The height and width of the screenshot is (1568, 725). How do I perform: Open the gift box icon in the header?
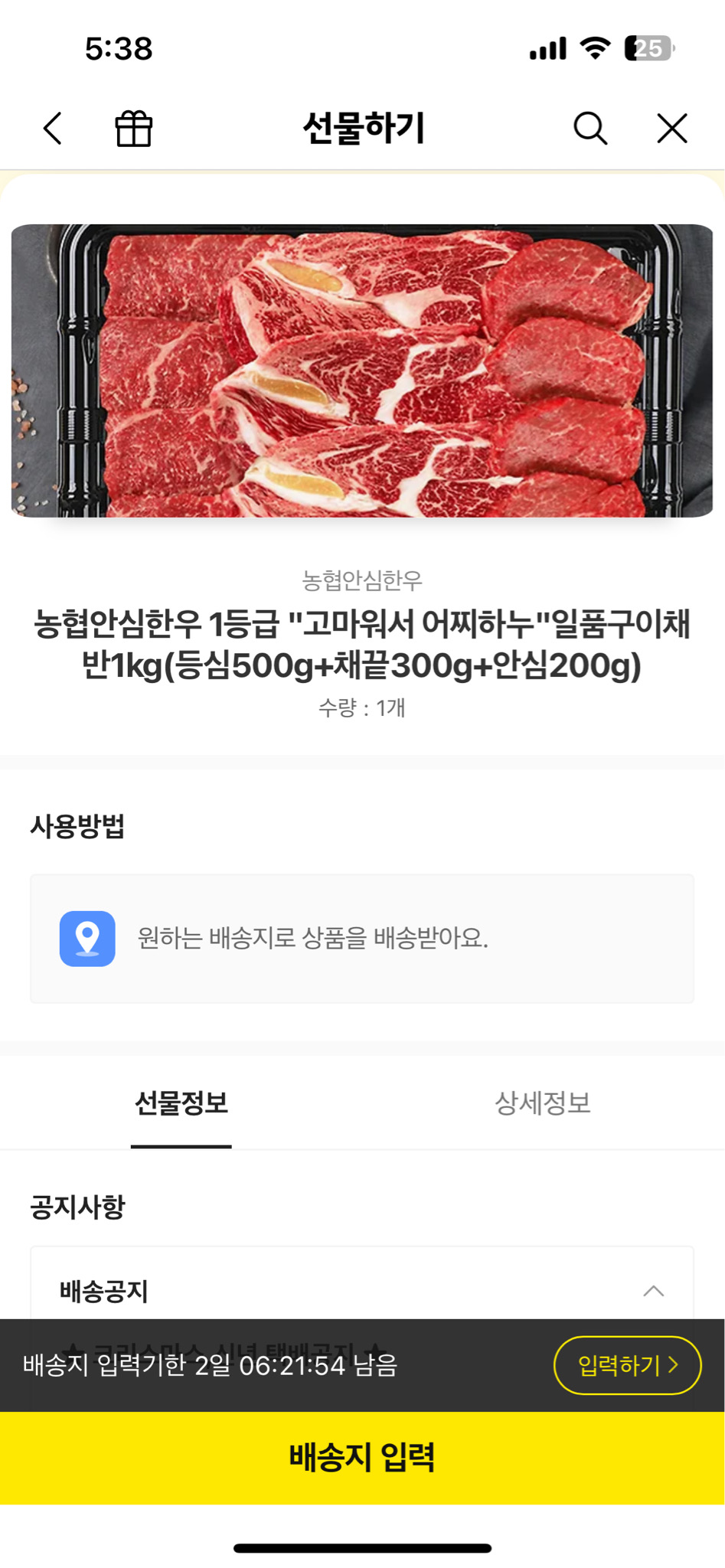click(132, 128)
